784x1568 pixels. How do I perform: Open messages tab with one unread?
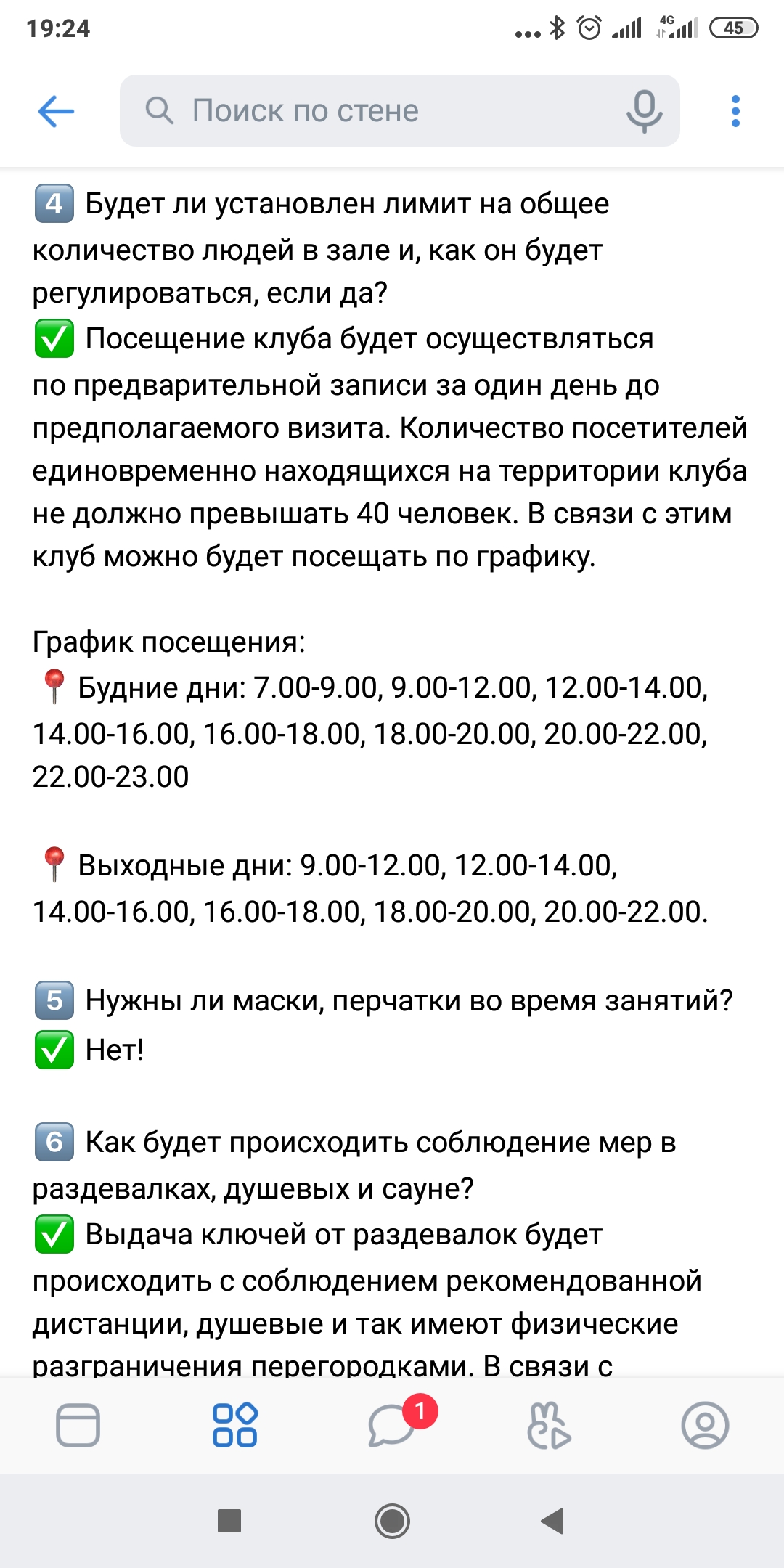coord(392,1425)
